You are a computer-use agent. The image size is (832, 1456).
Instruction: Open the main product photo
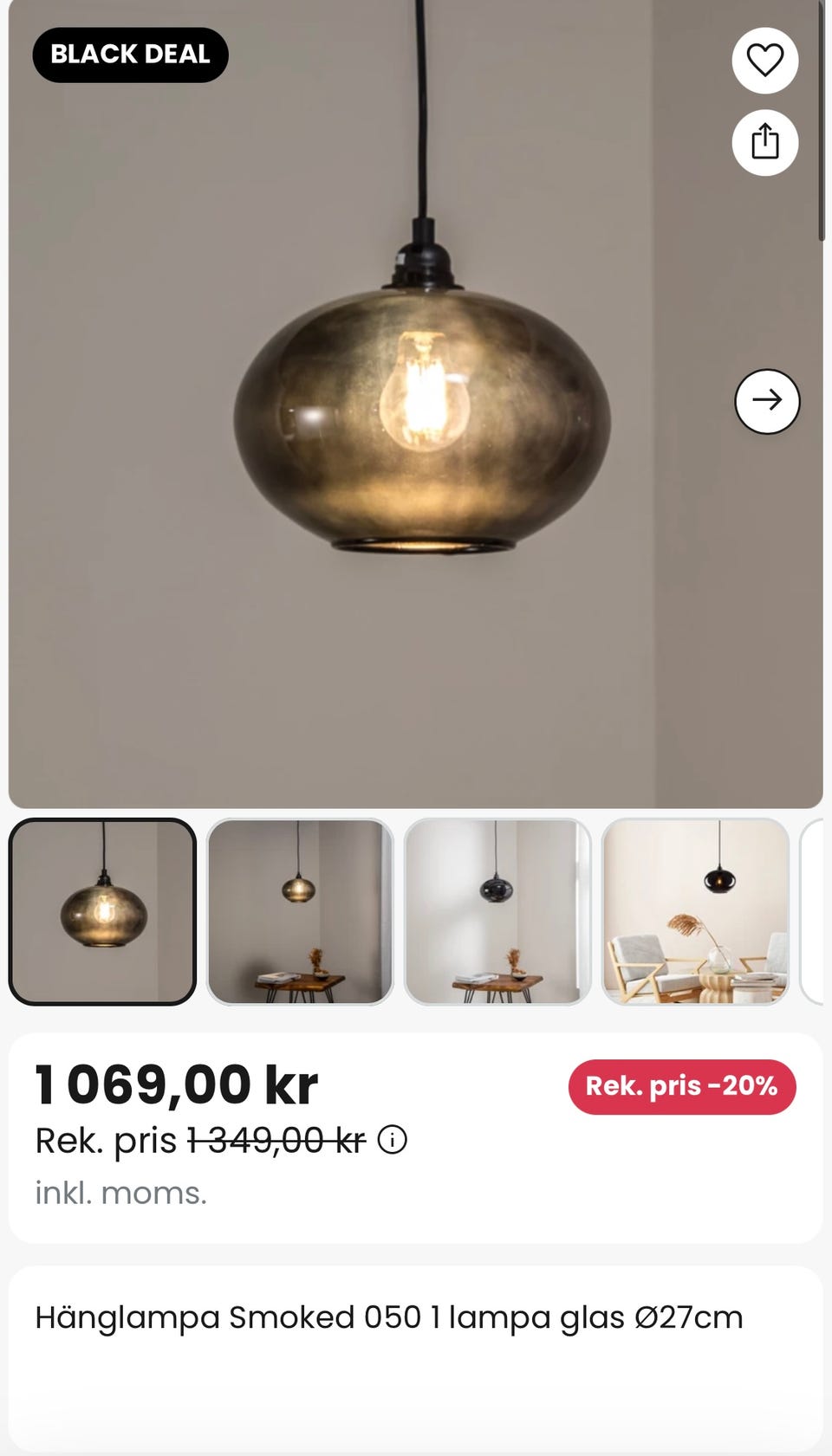coord(416,407)
